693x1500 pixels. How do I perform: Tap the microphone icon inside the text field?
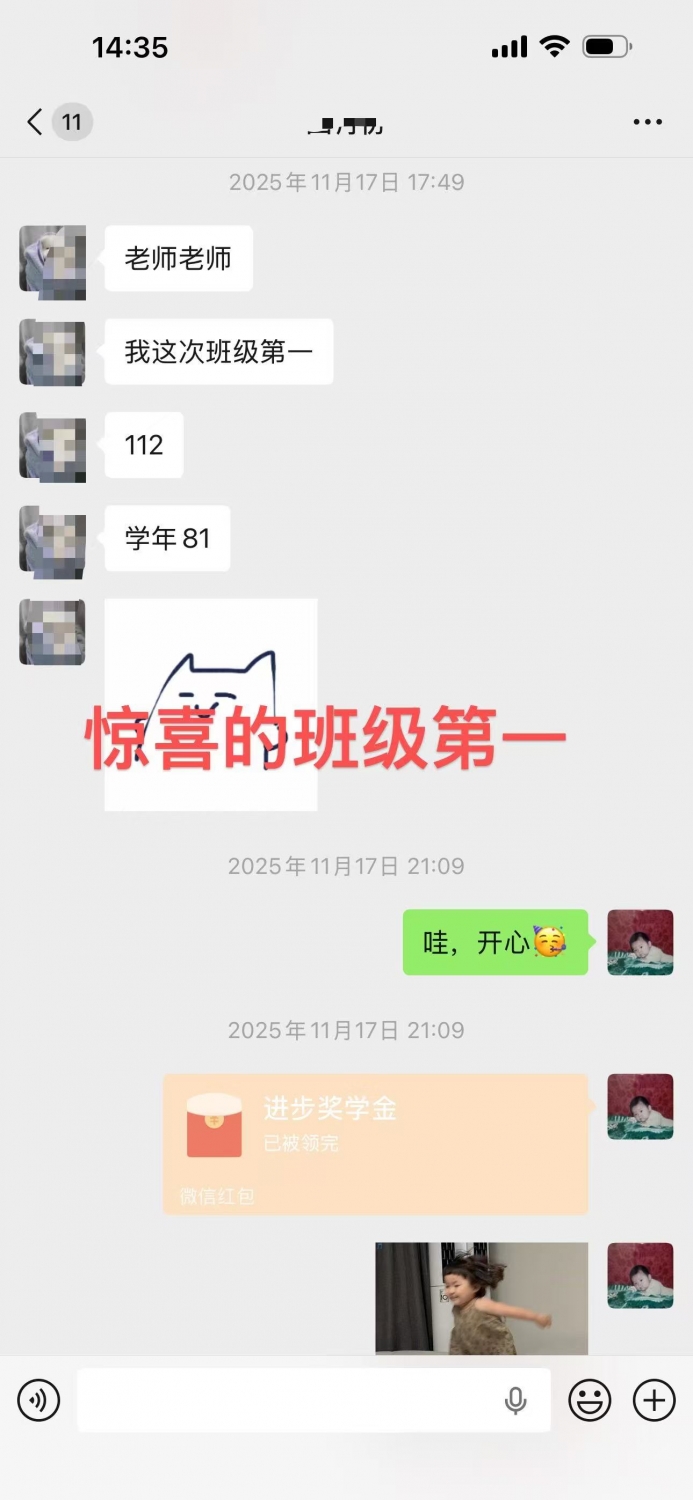point(516,1400)
